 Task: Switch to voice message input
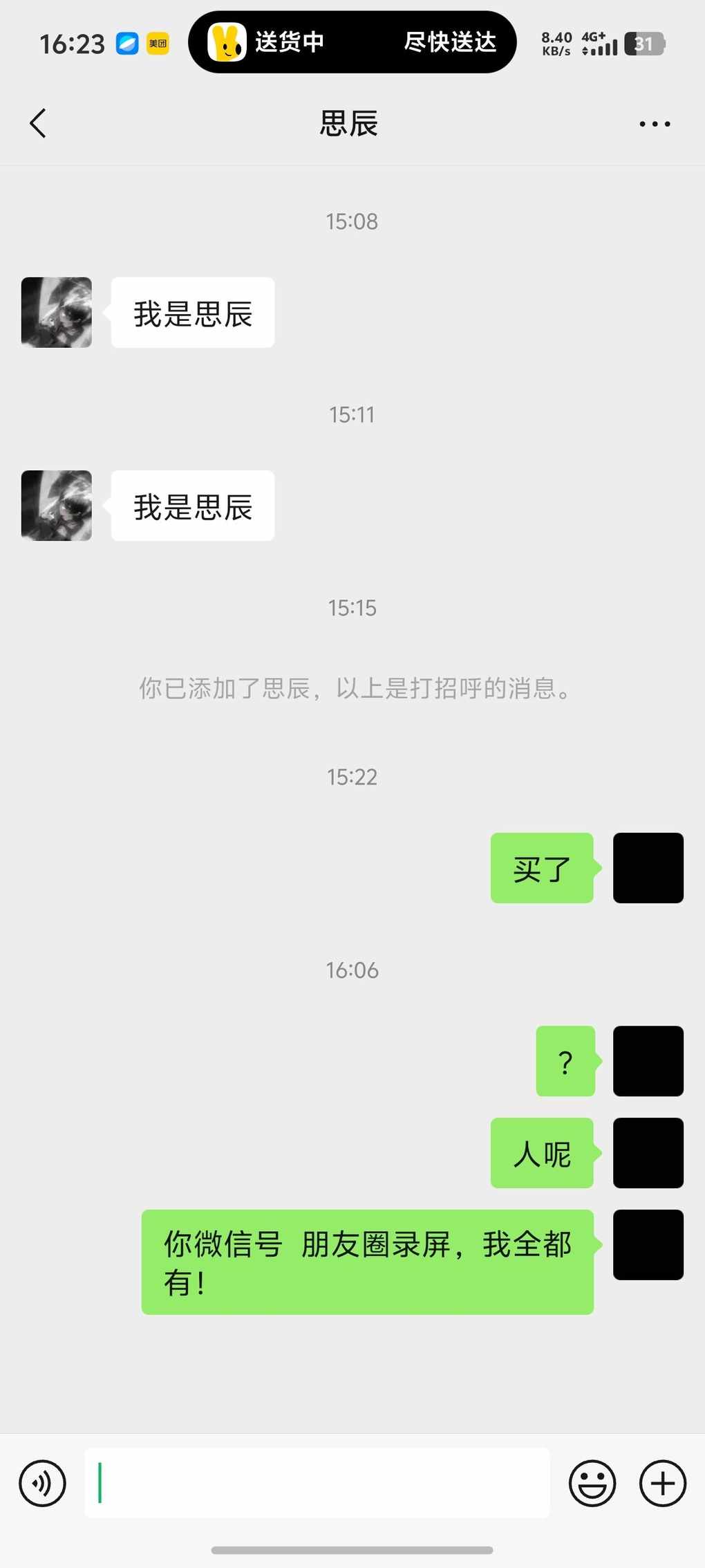click(43, 1483)
